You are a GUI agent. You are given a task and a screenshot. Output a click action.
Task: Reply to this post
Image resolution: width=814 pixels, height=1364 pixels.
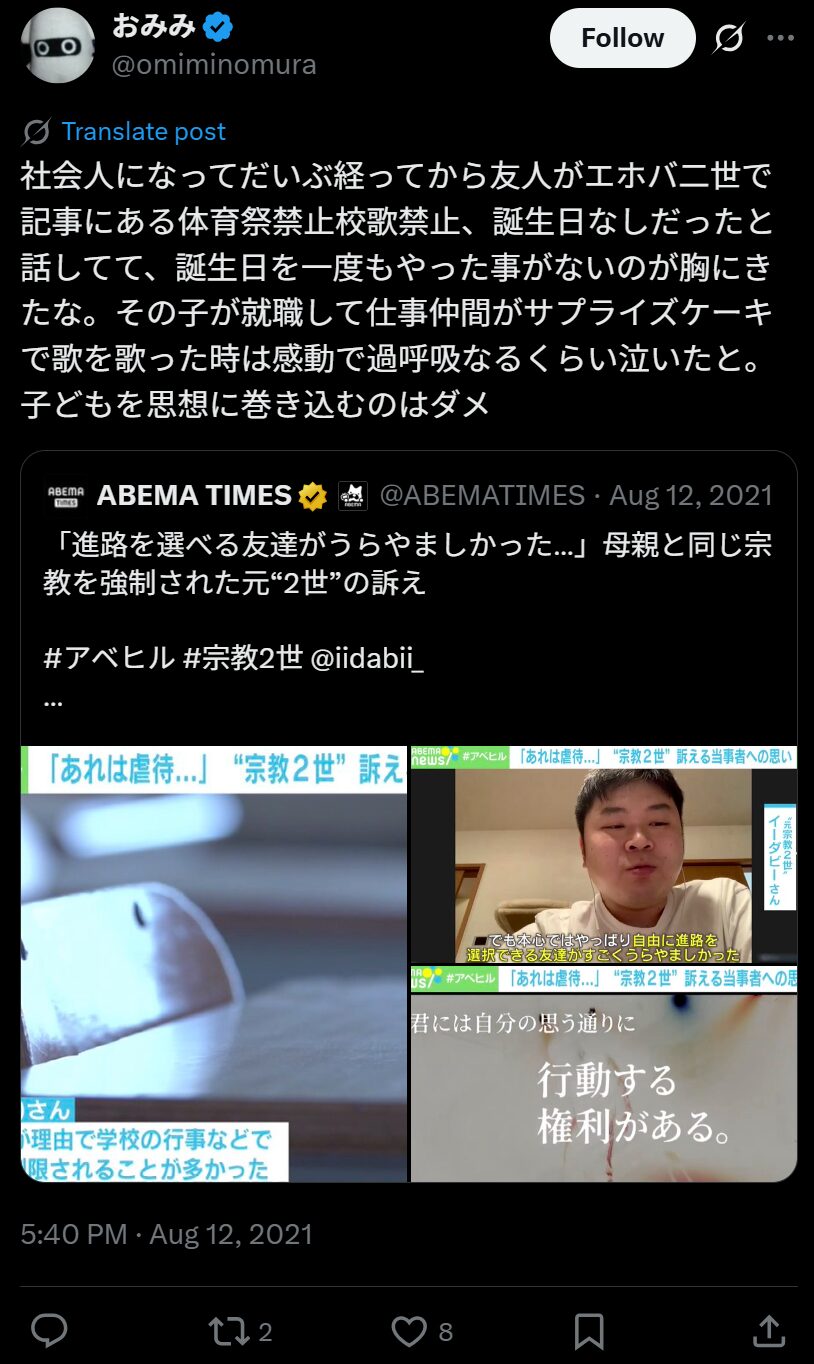(49, 1331)
